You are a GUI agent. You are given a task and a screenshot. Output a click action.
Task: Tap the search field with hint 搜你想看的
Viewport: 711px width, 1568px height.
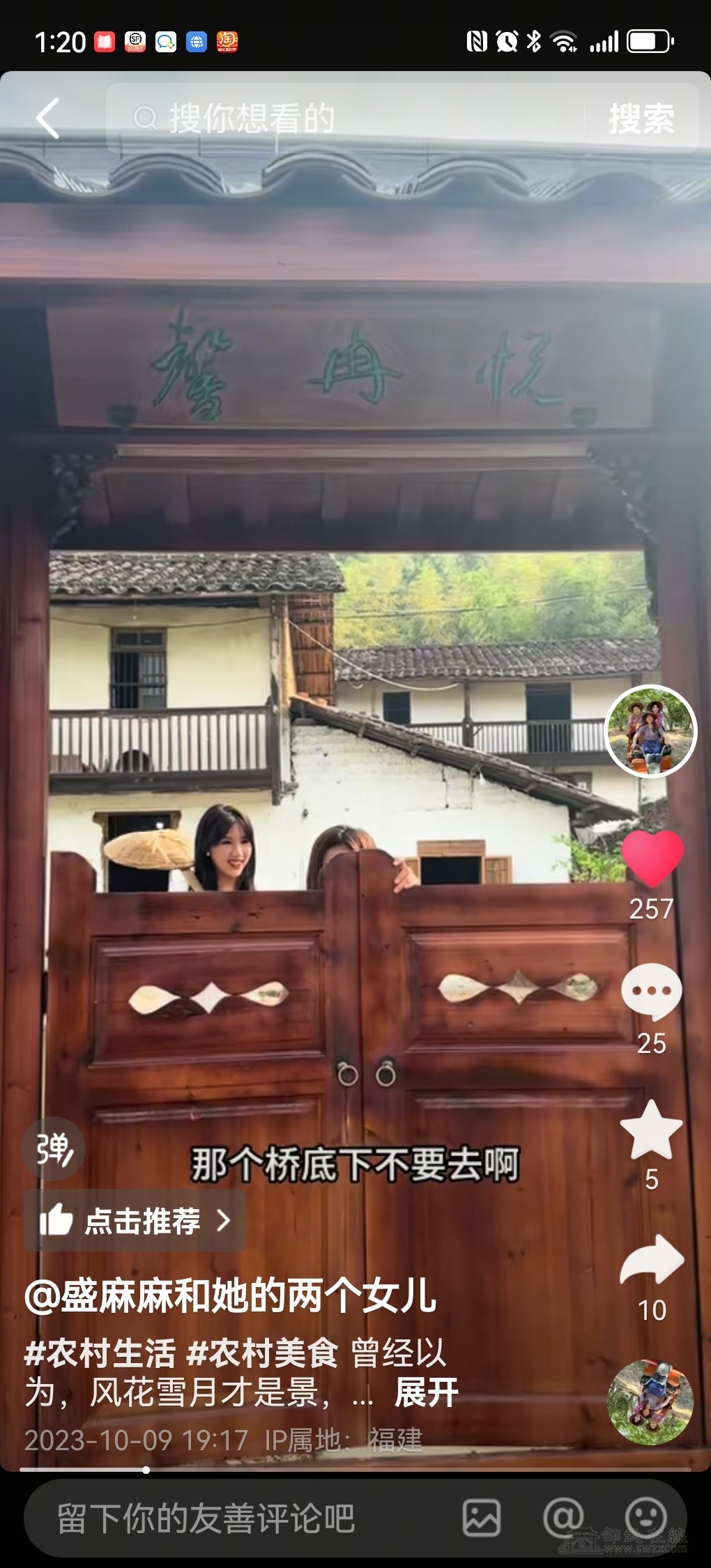[349, 118]
